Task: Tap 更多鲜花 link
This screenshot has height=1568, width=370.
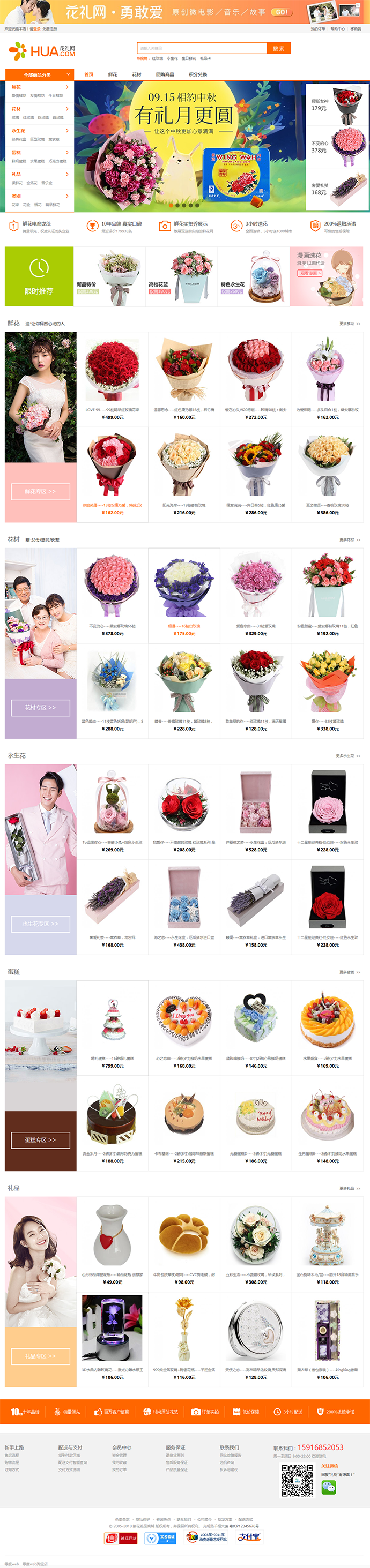Action: click(x=350, y=324)
